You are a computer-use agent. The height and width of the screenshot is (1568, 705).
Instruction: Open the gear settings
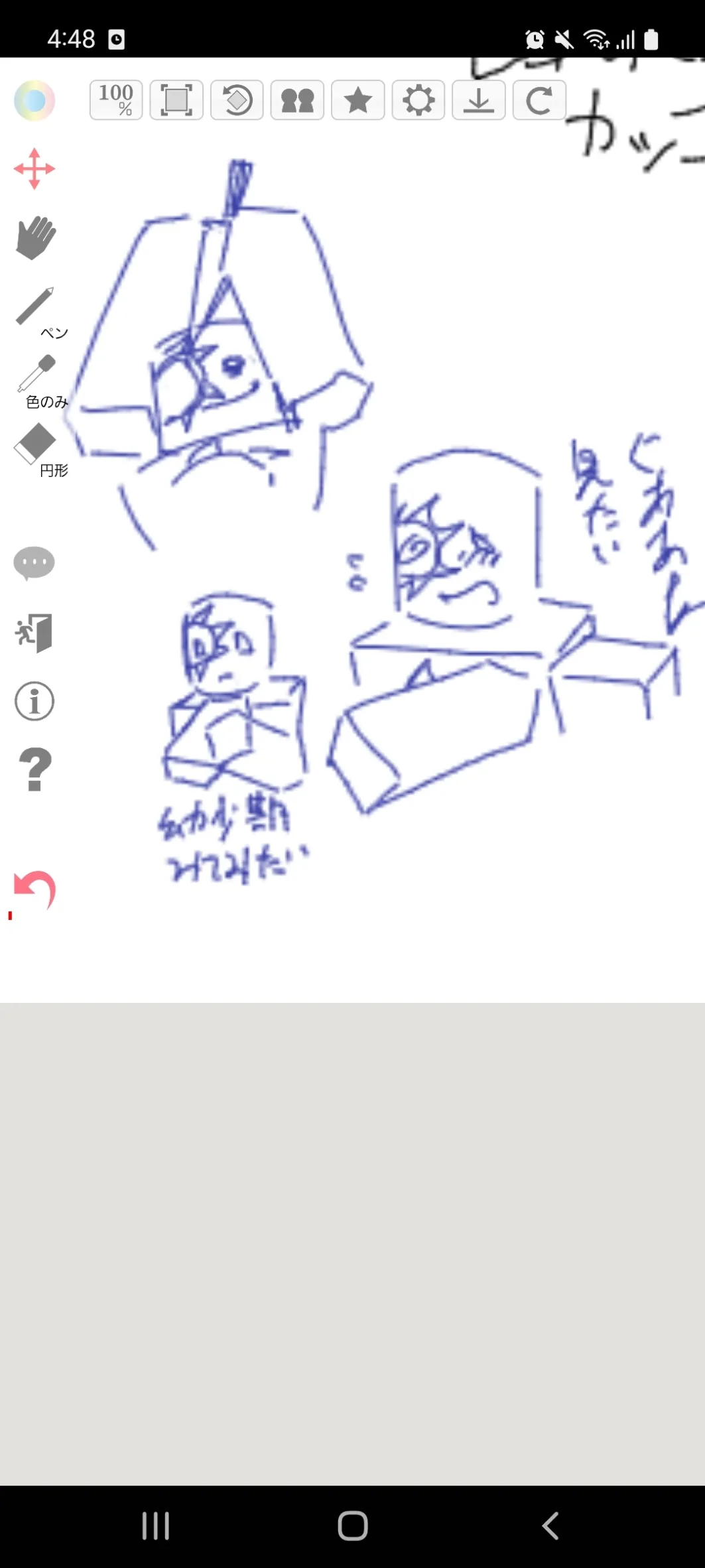coord(418,100)
